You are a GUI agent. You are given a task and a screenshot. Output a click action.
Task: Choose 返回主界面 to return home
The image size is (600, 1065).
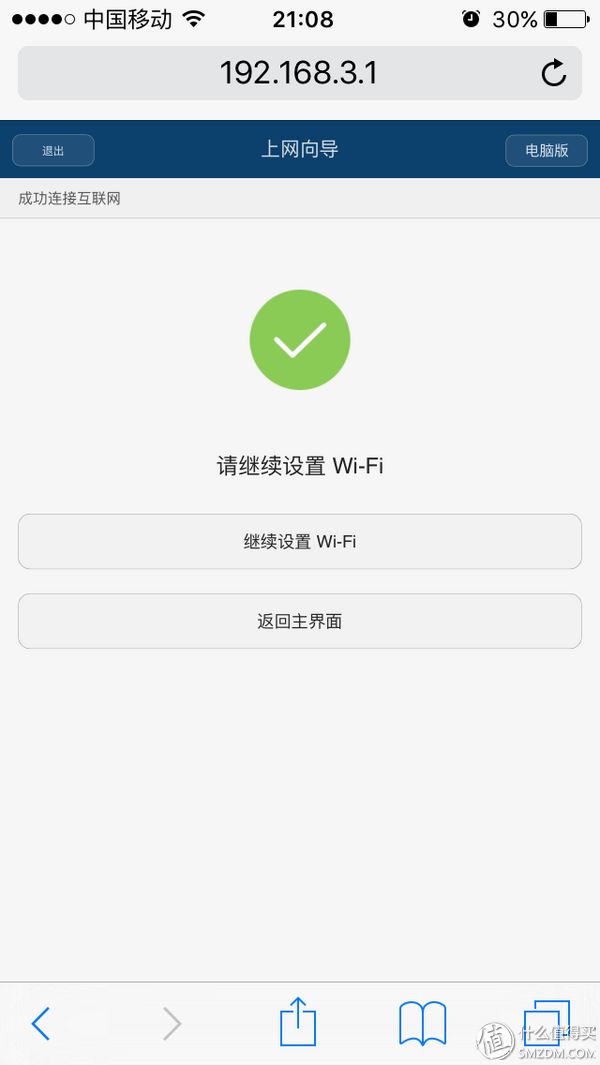[x=300, y=621]
